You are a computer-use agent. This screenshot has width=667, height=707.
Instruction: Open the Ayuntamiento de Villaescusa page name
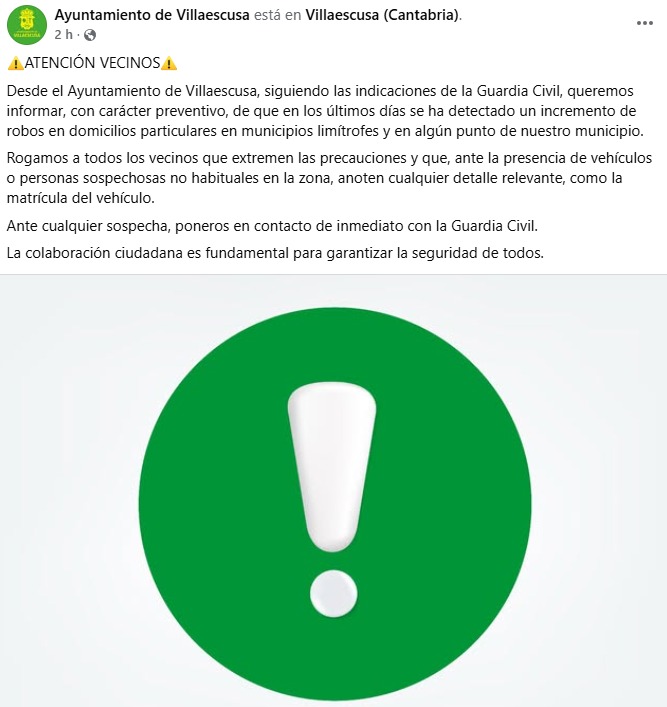152,16
